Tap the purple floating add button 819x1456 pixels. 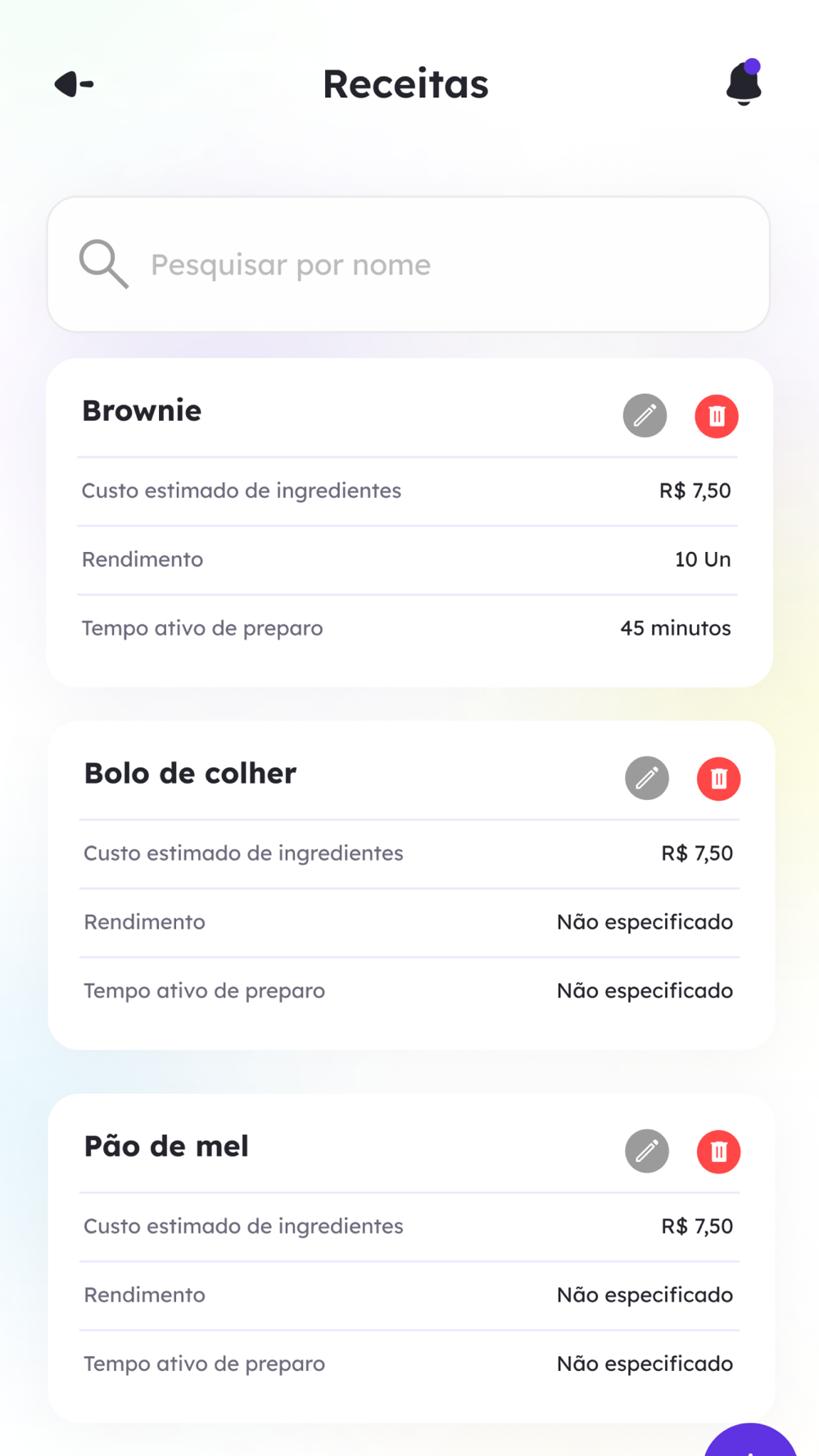coord(750,1440)
